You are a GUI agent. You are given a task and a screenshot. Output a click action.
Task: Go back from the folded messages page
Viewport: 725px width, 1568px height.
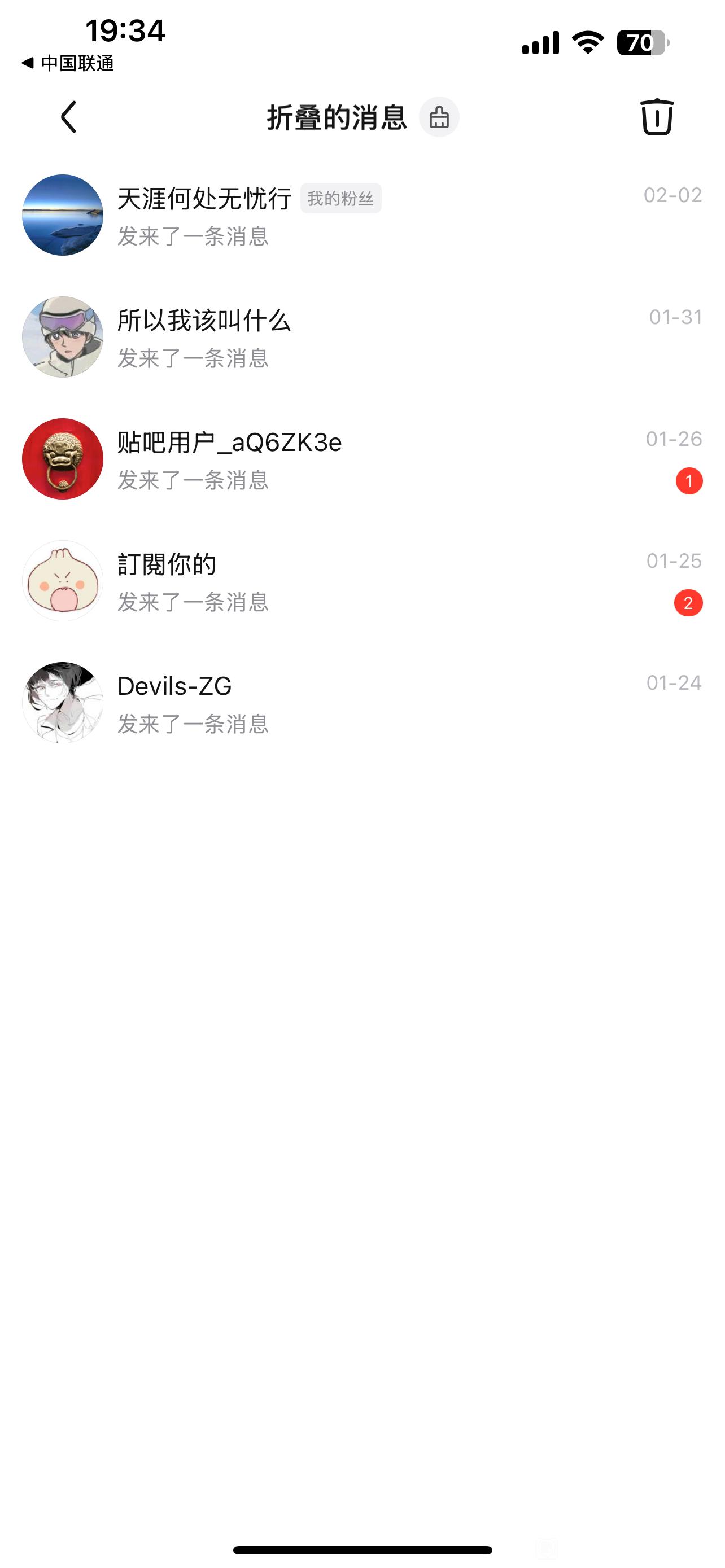click(69, 117)
